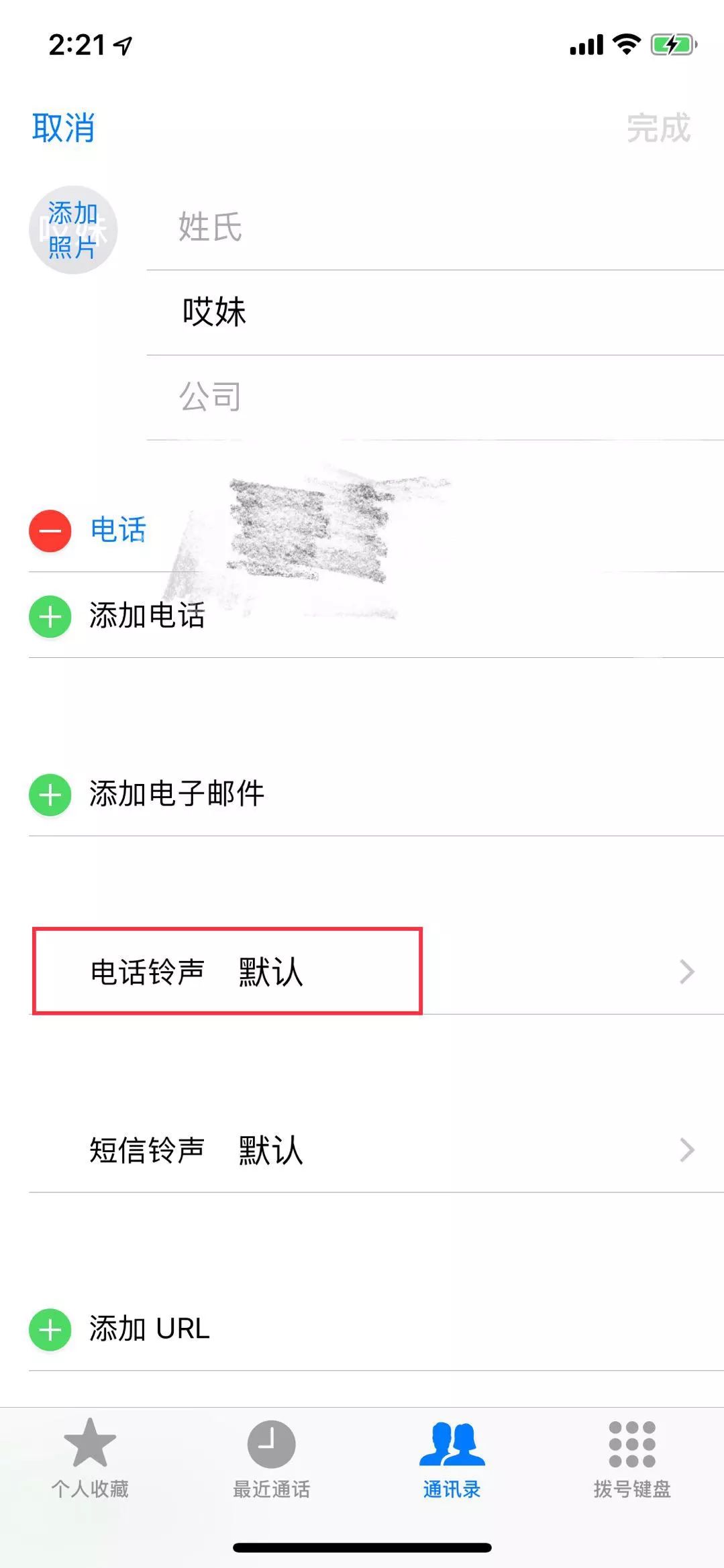This screenshot has width=724, height=1568.
Task: Open the 通讯录 contacts tab
Action: pyautogui.click(x=452, y=1459)
